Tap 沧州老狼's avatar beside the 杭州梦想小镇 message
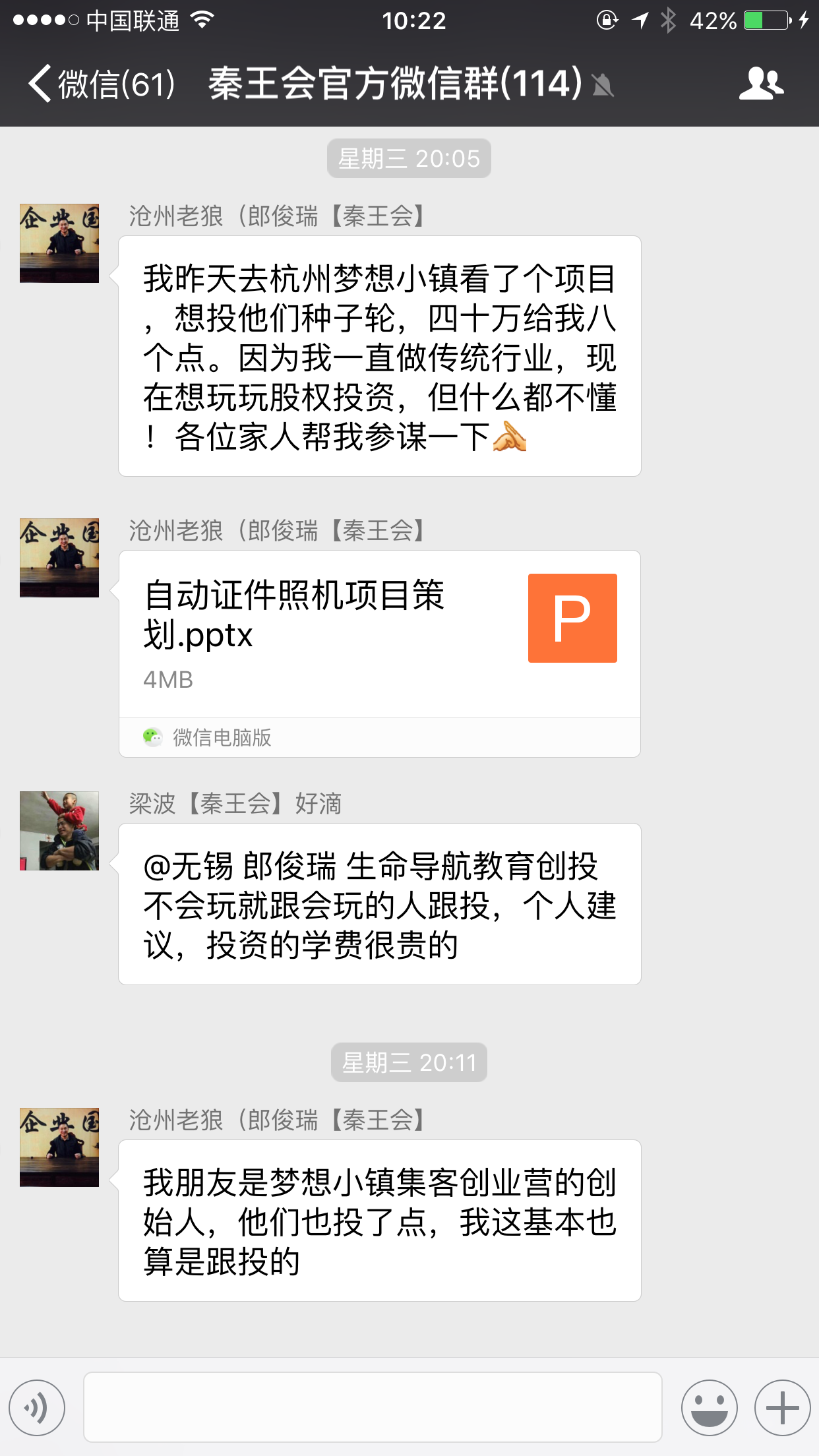The height and width of the screenshot is (1456, 819). pos(59,243)
